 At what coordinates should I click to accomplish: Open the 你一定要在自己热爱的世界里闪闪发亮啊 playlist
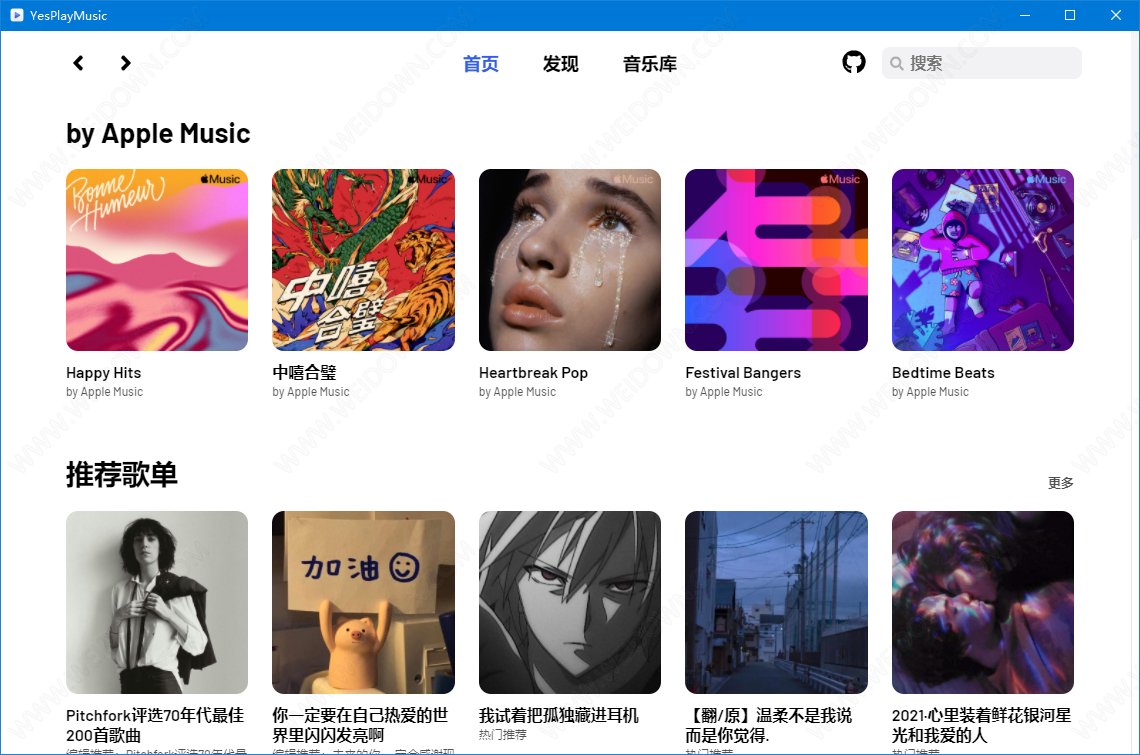tap(363, 602)
